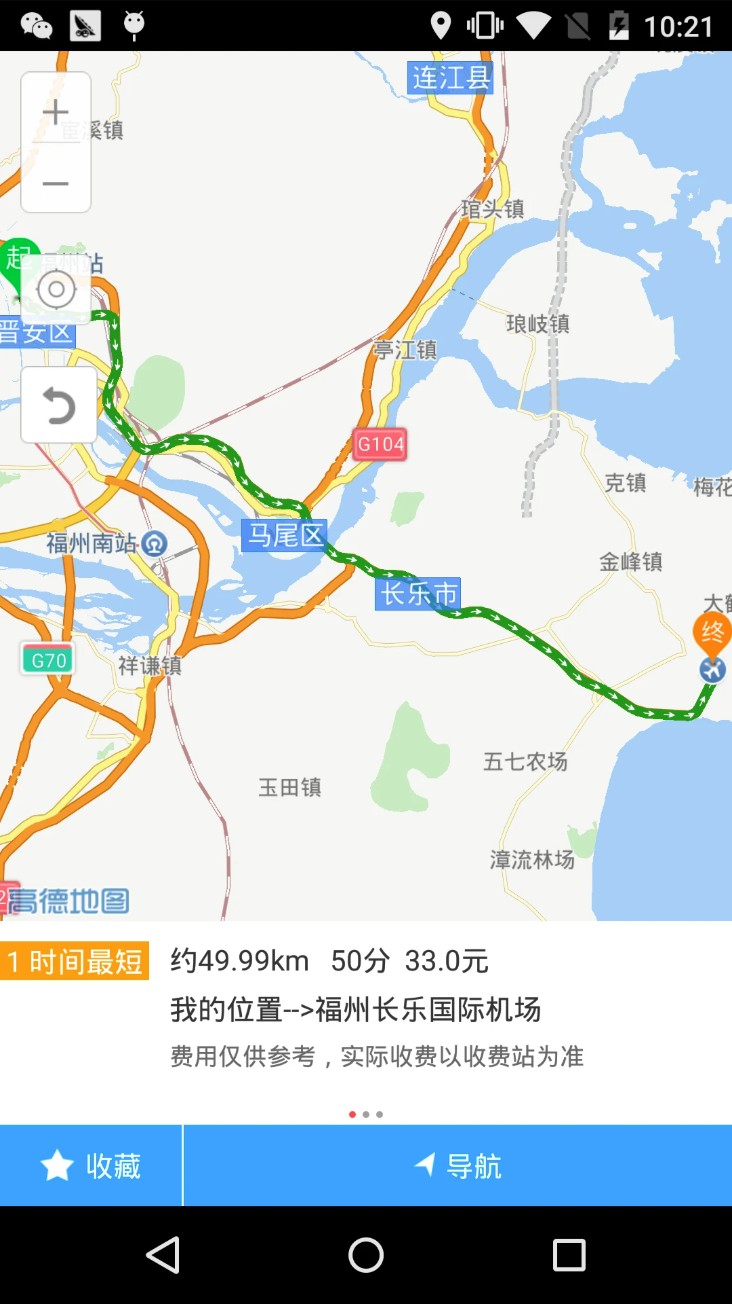Click the zoom in plus icon
Screen dimensions: 732x1304
coord(55,112)
